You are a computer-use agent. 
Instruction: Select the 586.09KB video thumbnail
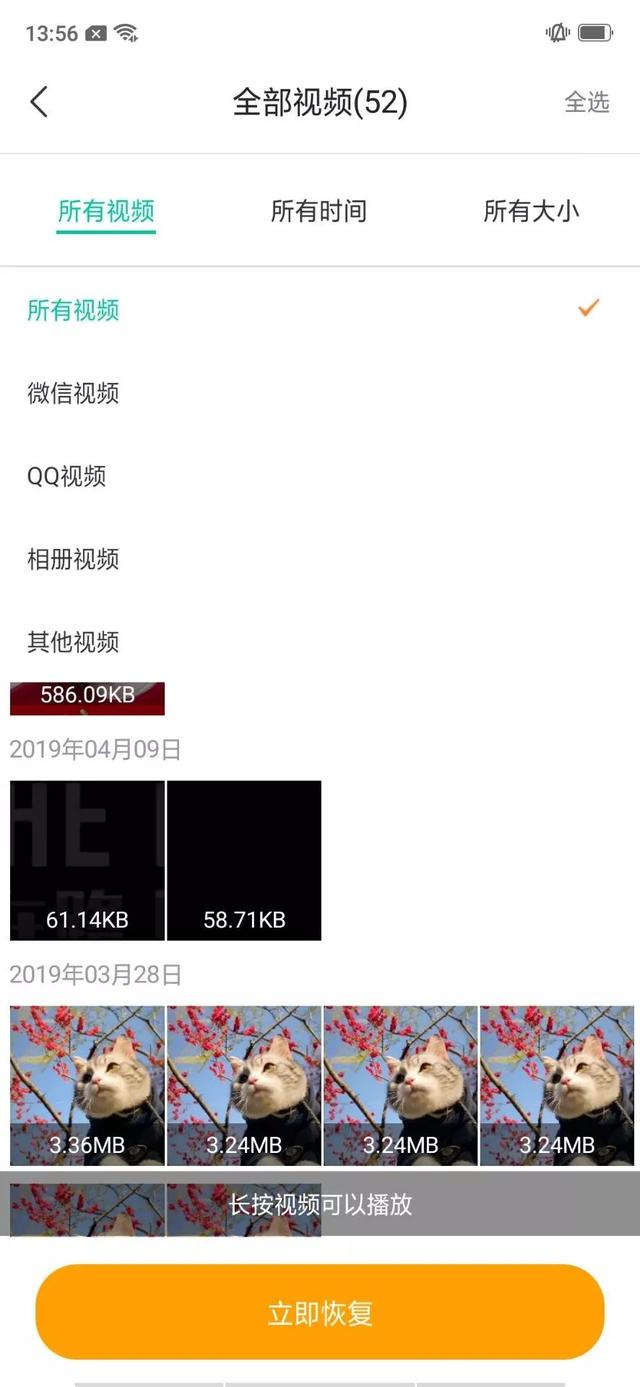click(x=87, y=698)
